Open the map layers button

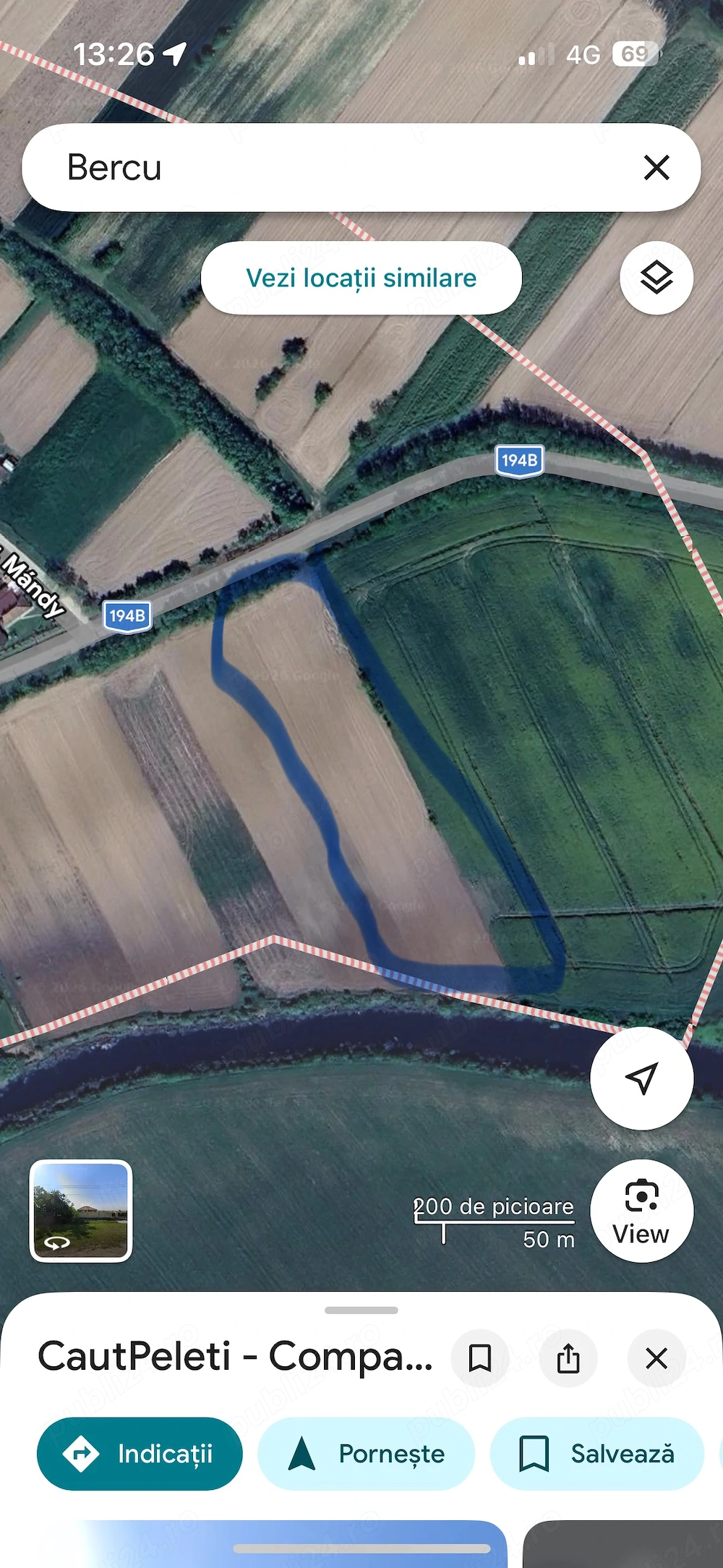(656, 278)
